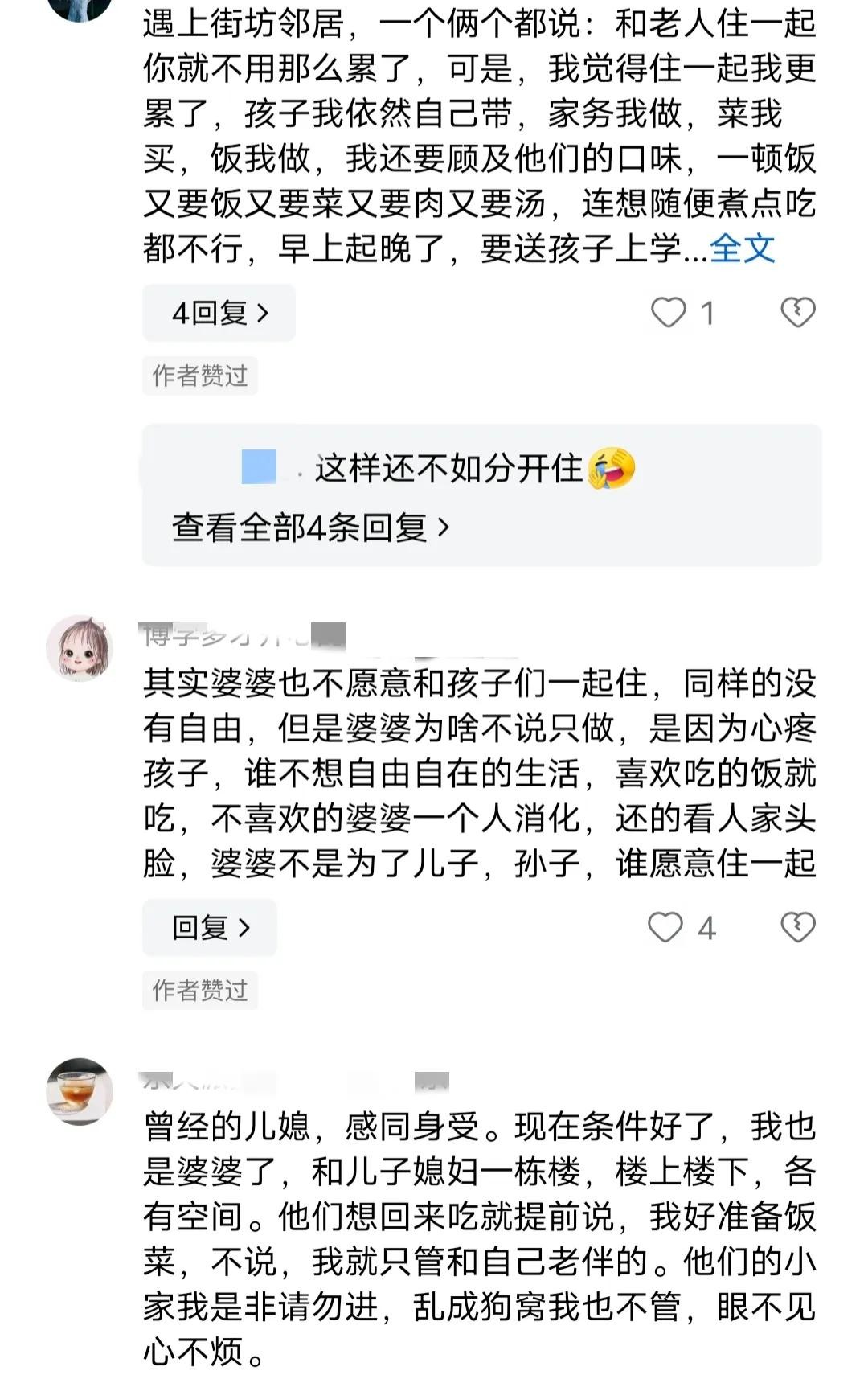Dislike the 婆婆 comment with 4 likes

tap(797, 928)
